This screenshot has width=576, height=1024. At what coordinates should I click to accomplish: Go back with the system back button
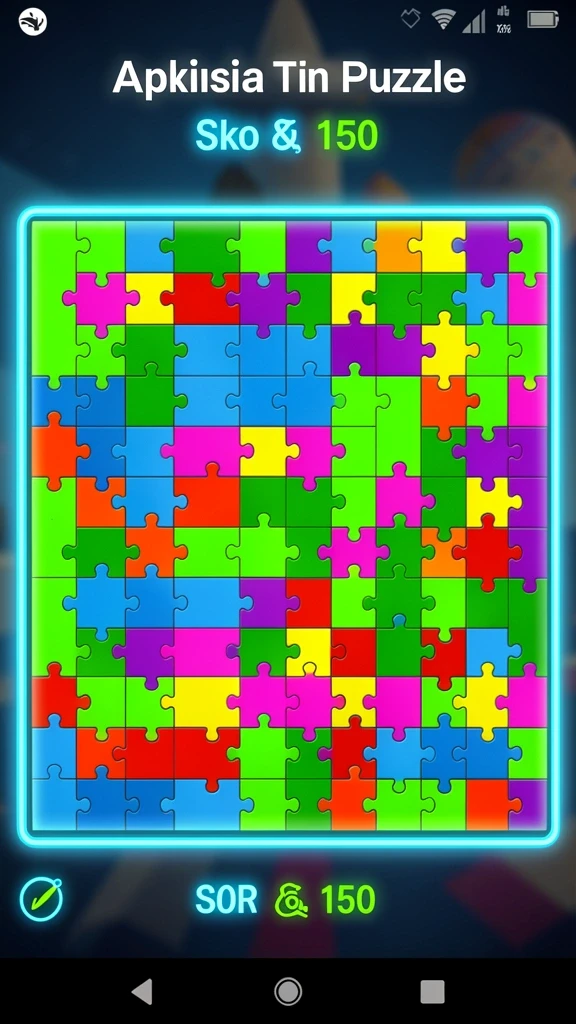(x=143, y=991)
